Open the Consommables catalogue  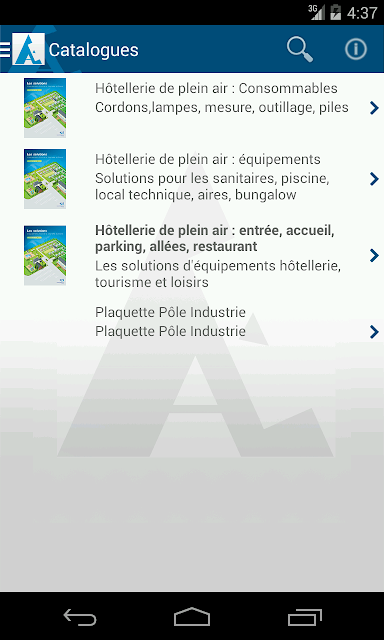tap(192, 108)
